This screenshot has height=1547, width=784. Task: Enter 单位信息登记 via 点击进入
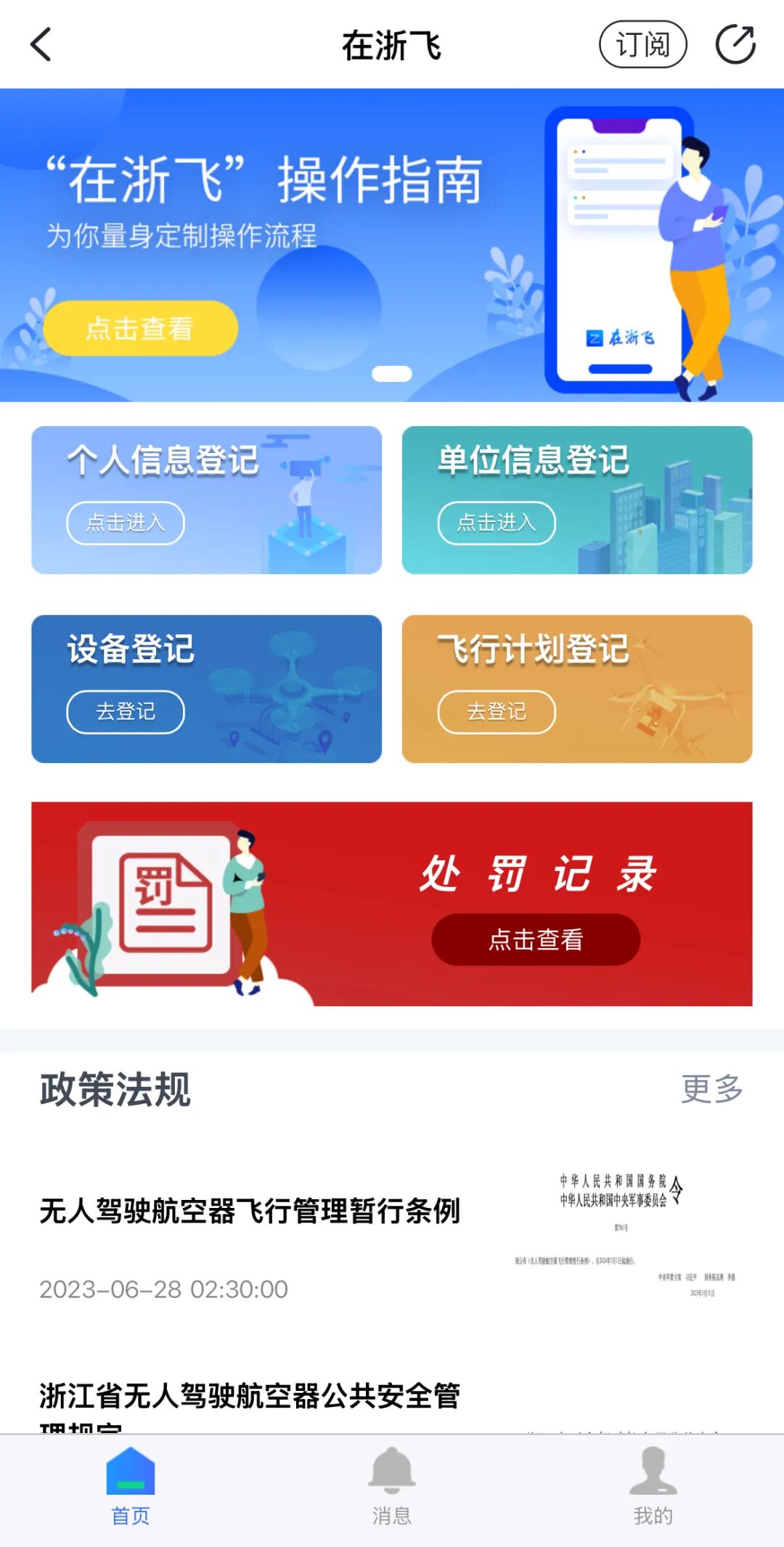(x=497, y=523)
